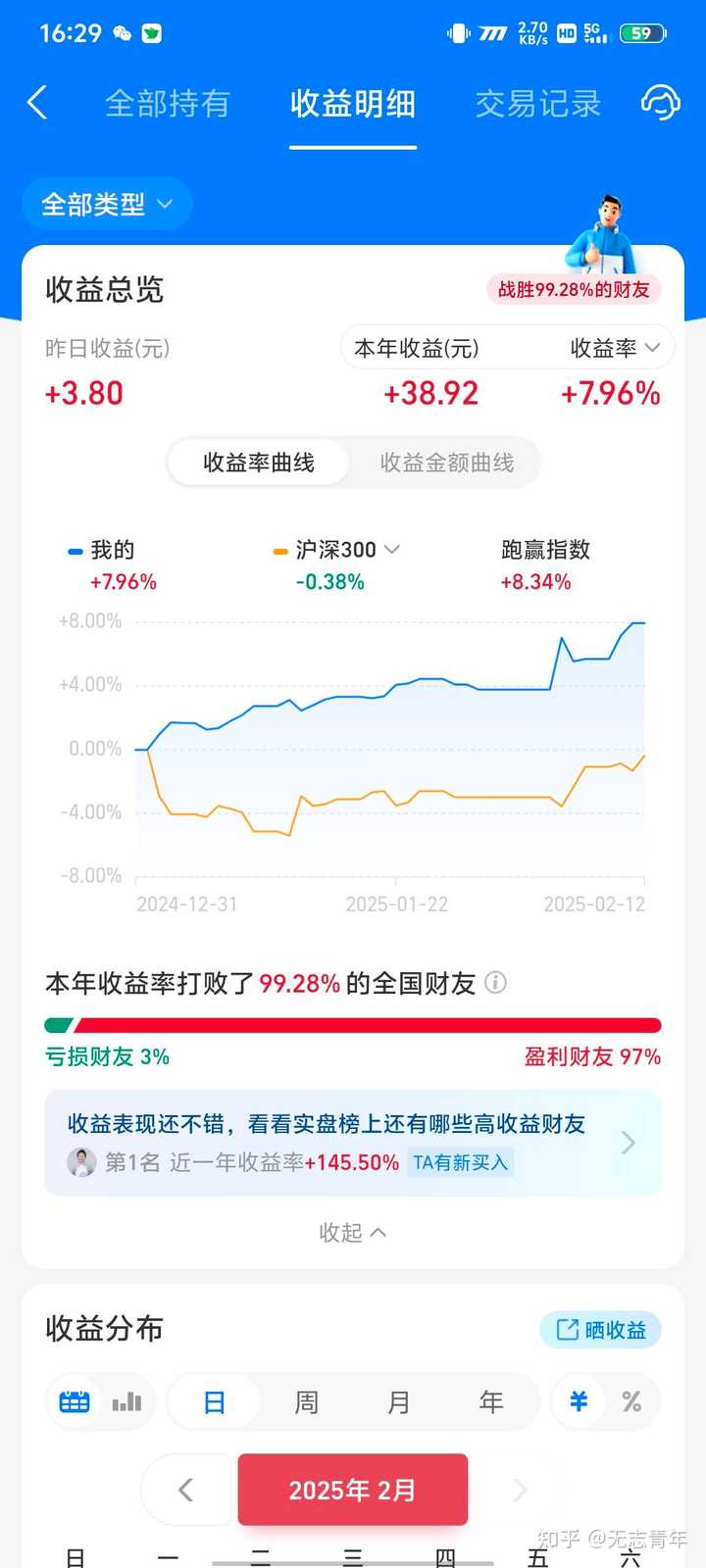Go back using the top-left arrow
Image resolution: width=706 pixels, height=1568 pixels.
click(x=37, y=103)
